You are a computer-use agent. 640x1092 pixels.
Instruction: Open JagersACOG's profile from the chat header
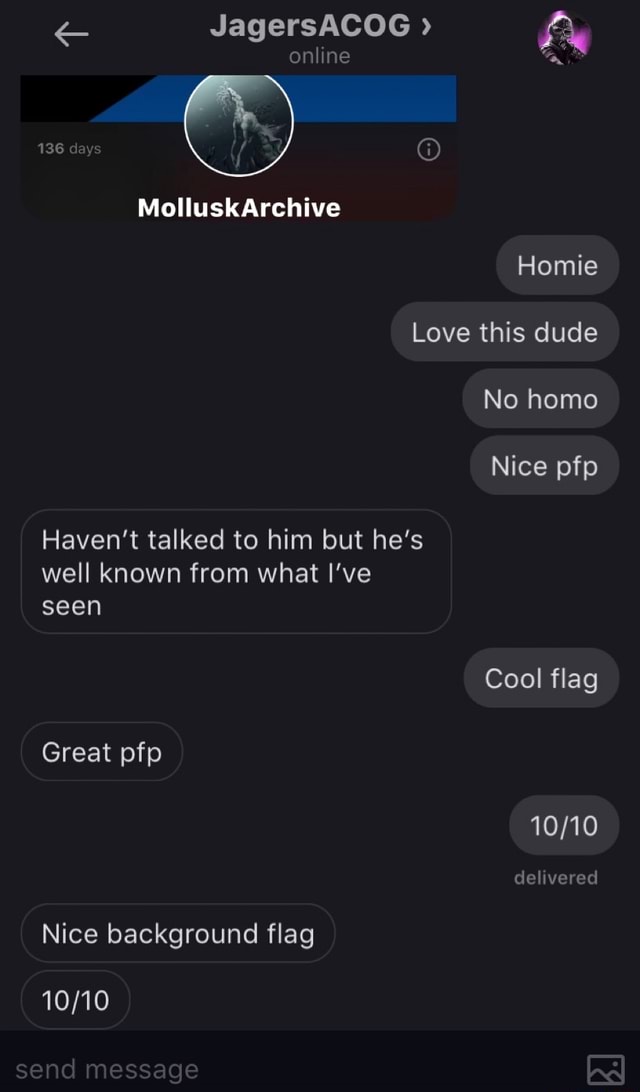pos(320,27)
